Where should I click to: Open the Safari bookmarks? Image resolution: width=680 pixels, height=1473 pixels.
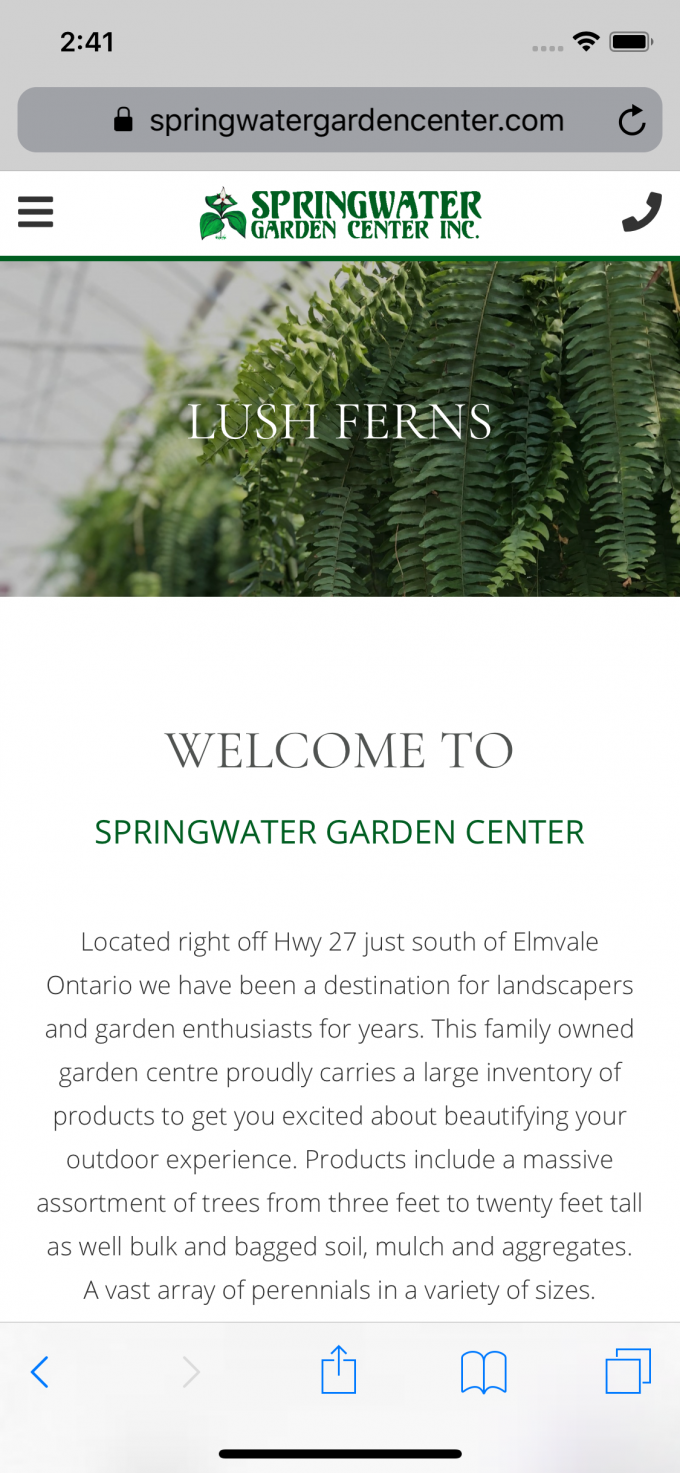(484, 1372)
